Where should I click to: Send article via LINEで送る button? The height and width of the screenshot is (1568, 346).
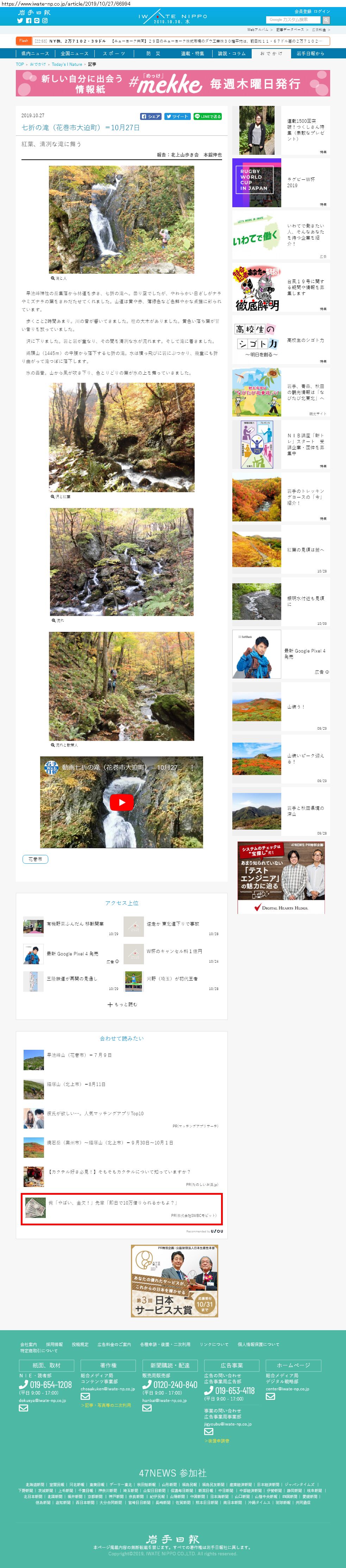pyautogui.click(x=207, y=116)
